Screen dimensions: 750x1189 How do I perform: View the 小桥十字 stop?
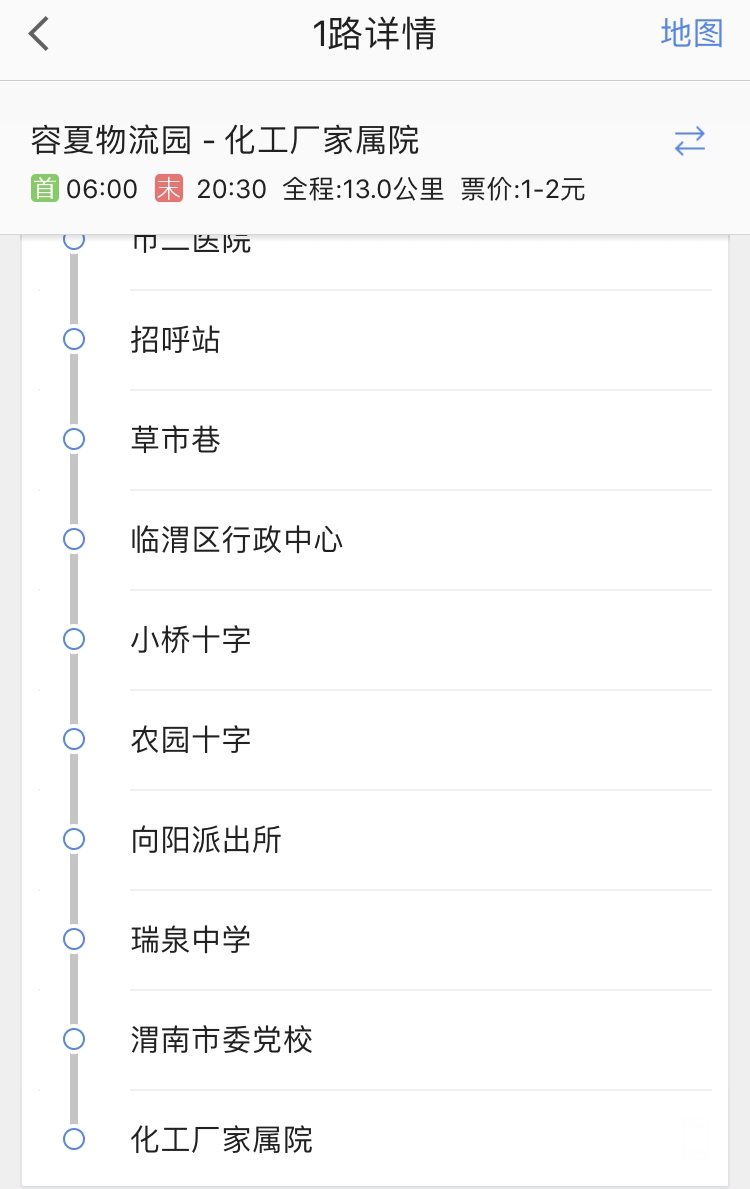pos(191,640)
